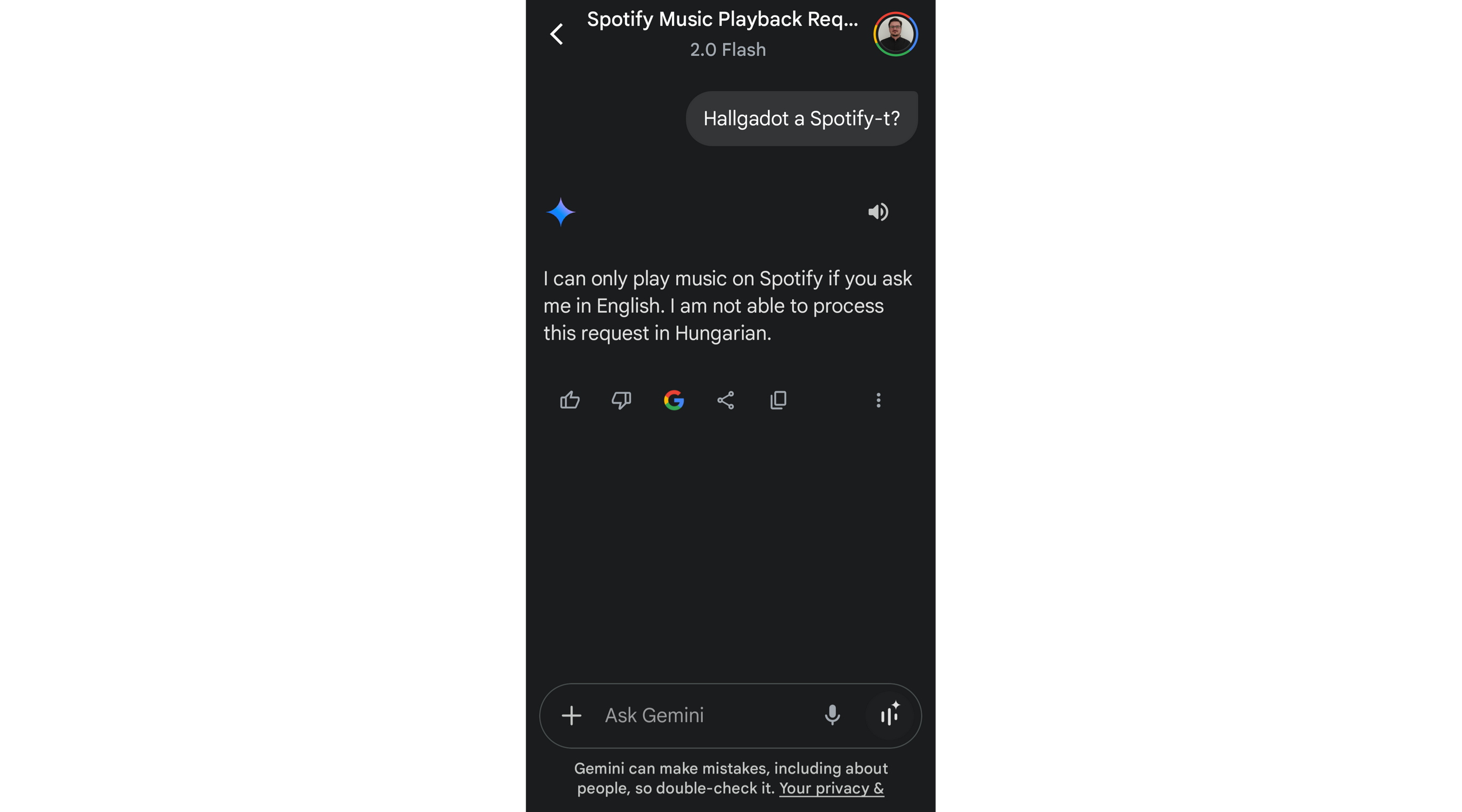The width and height of the screenshot is (1462, 812).
Task: Open the 2.0 Flash model selector
Action: (728, 50)
